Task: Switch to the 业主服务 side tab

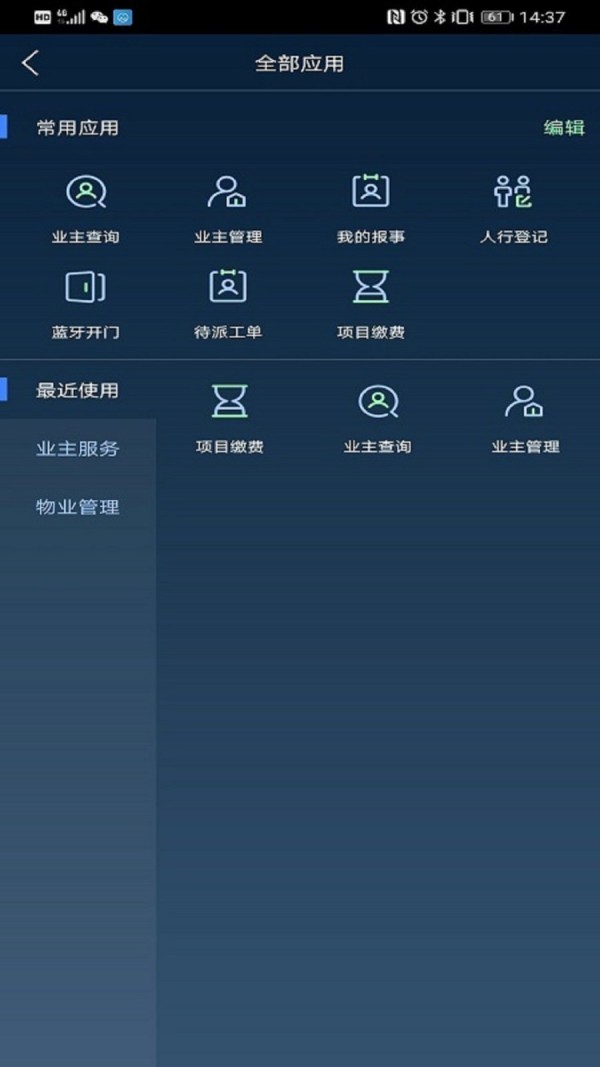Action: pos(78,449)
